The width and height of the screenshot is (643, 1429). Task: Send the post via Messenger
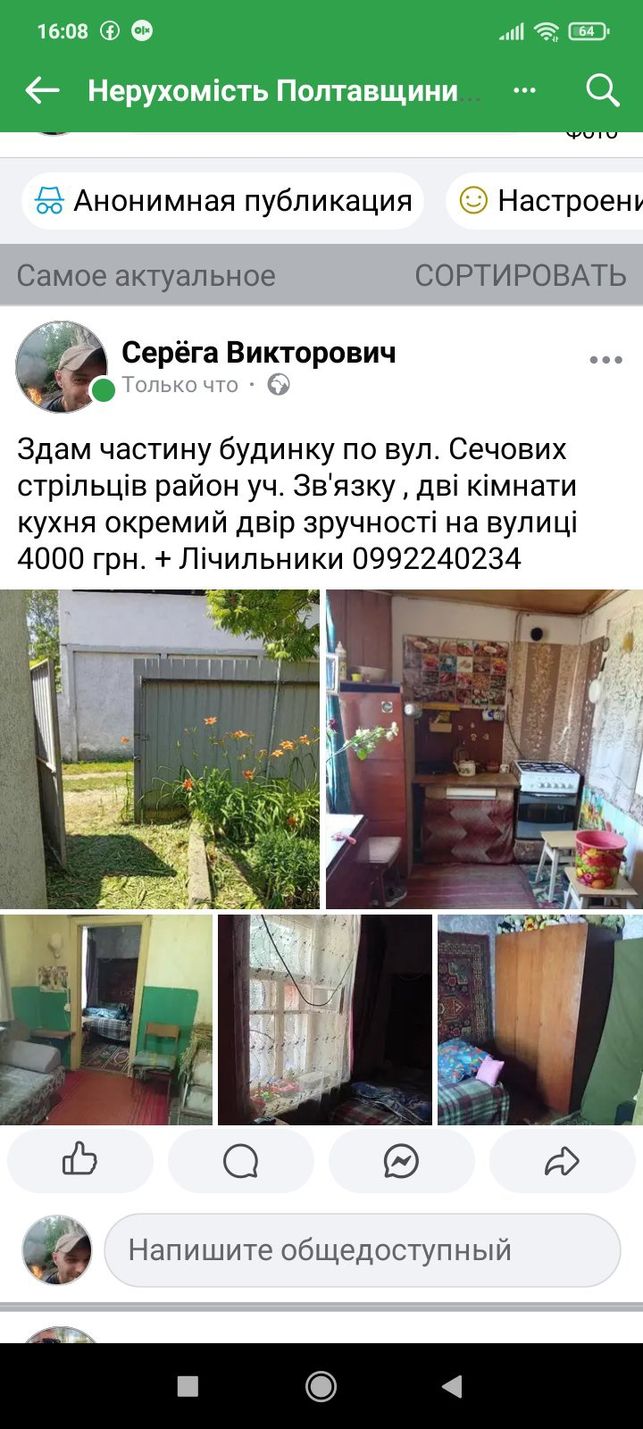[x=401, y=1161]
